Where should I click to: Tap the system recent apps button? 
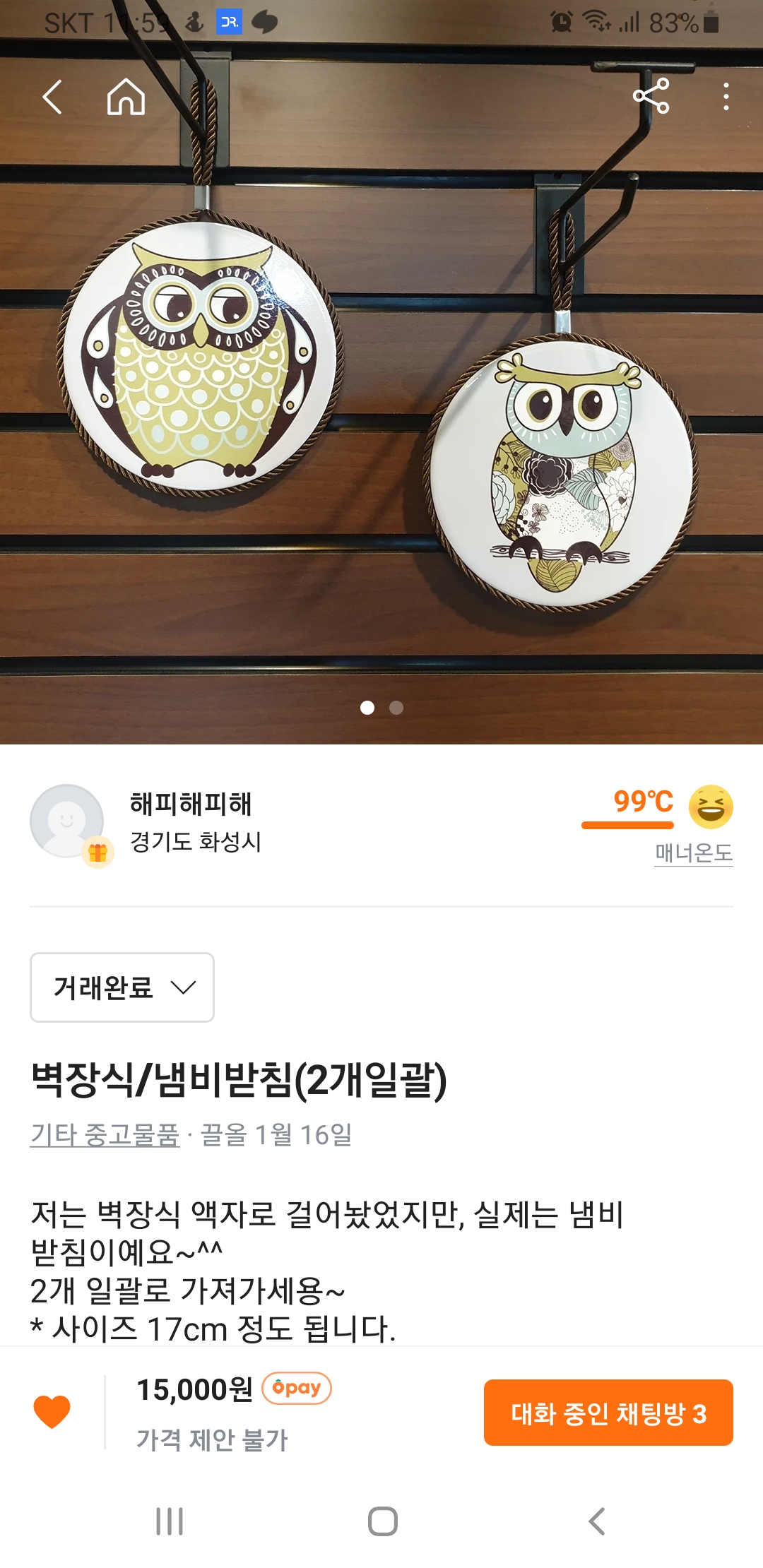tap(170, 1521)
